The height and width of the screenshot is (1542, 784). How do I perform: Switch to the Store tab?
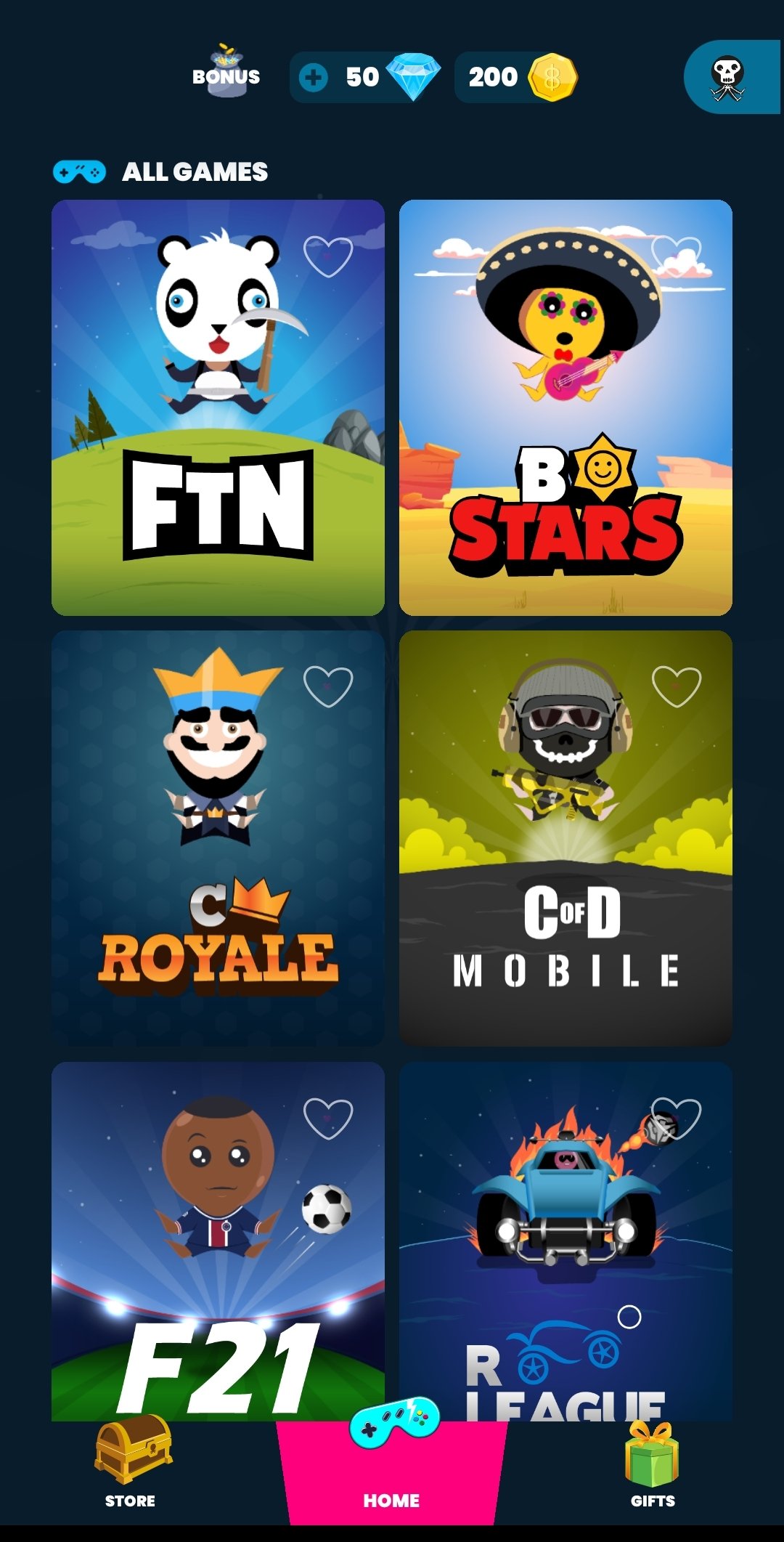pyautogui.click(x=131, y=1463)
